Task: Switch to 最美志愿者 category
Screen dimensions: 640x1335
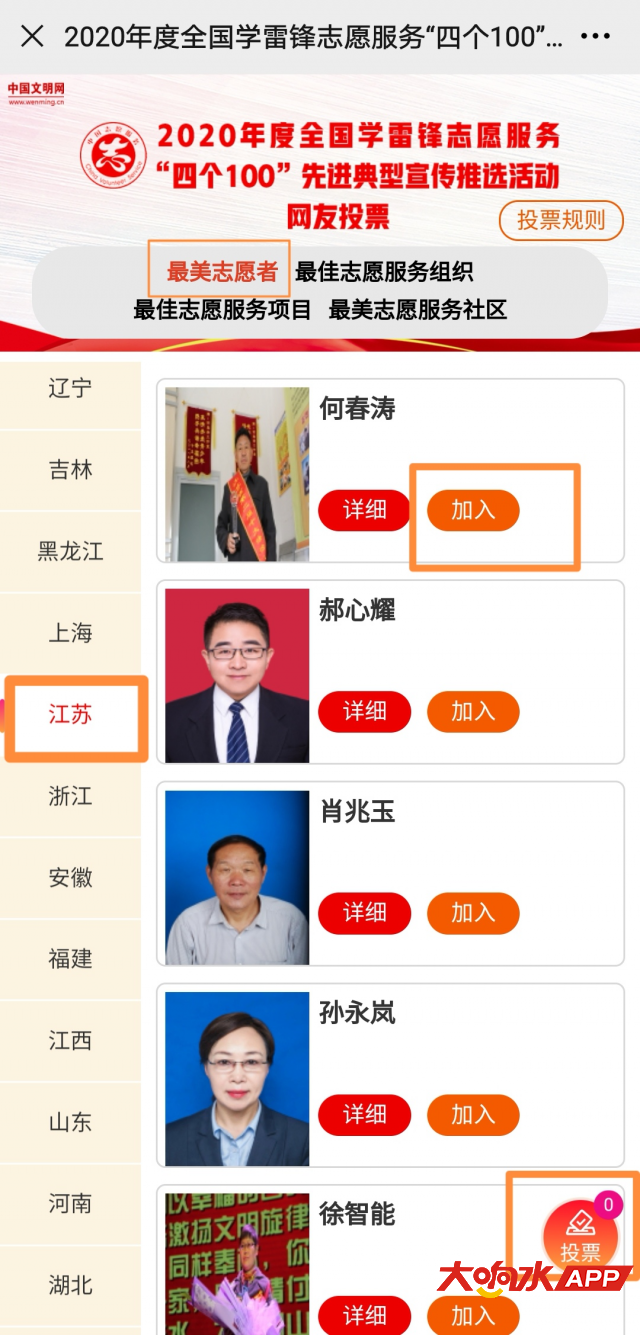Action: [x=221, y=271]
